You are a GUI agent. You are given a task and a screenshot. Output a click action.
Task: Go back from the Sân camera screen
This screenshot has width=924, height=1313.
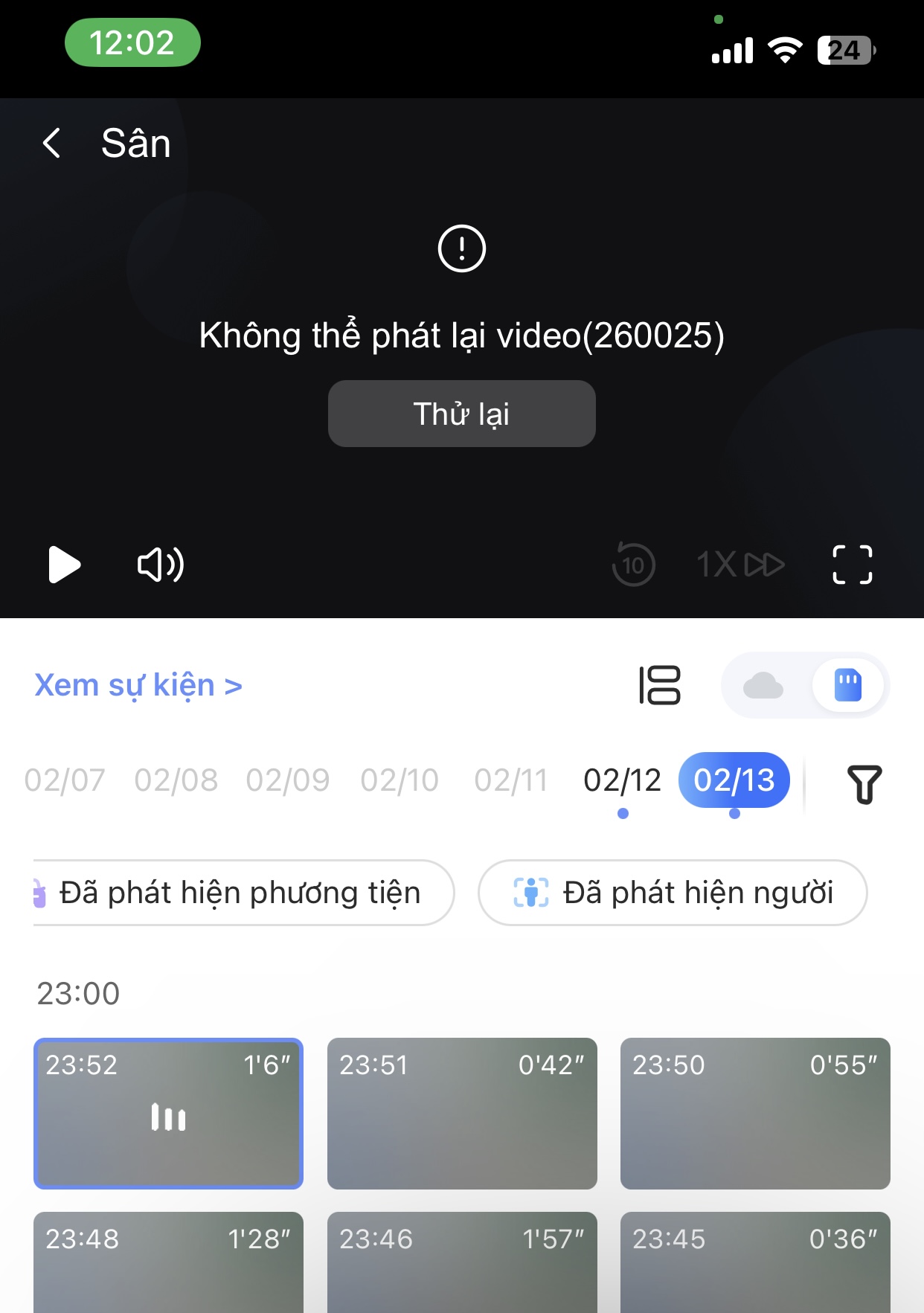pyautogui.click(x=51, y=143)
